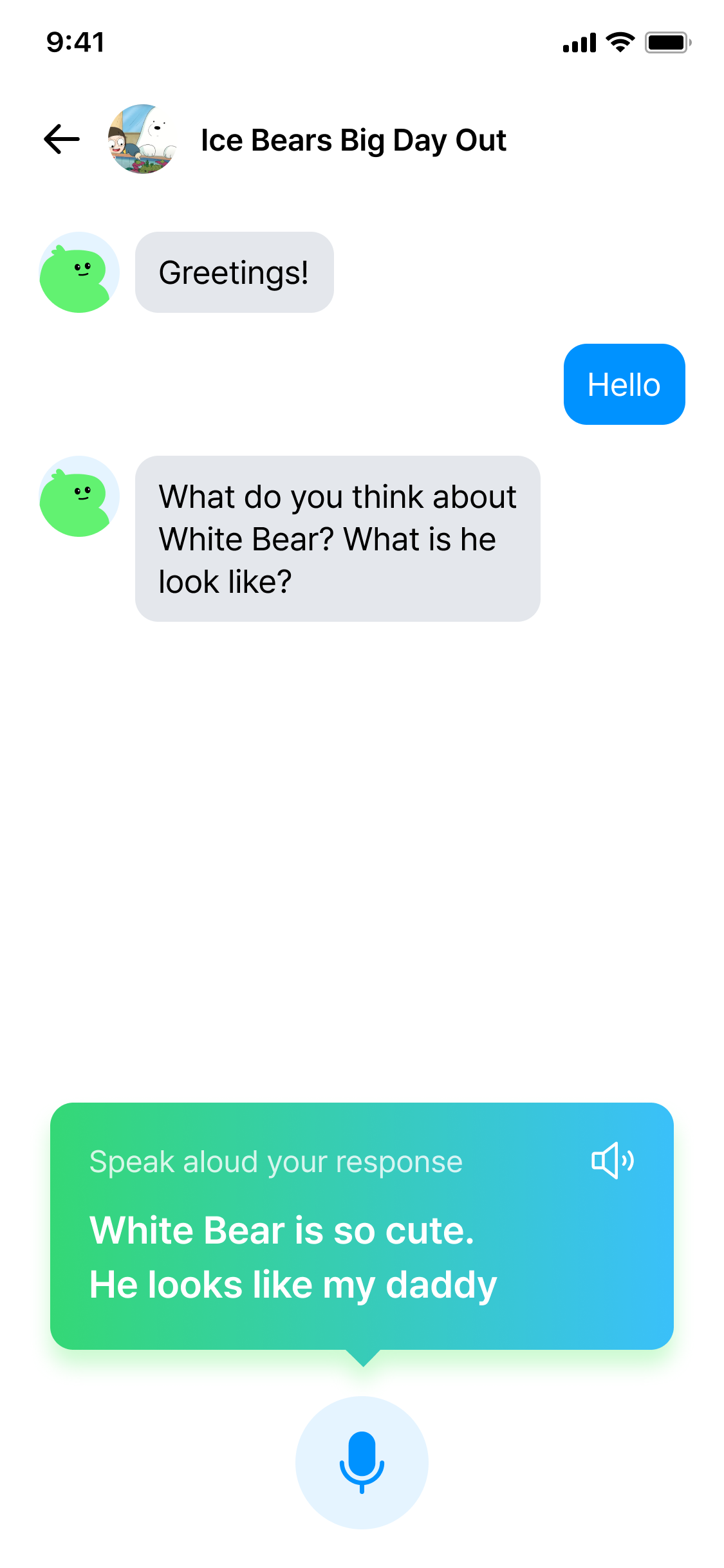The height and width of the screenshot is (1568, 724).
Task: Tap the microphone button to speak
Action: [x=362, y=1462]
